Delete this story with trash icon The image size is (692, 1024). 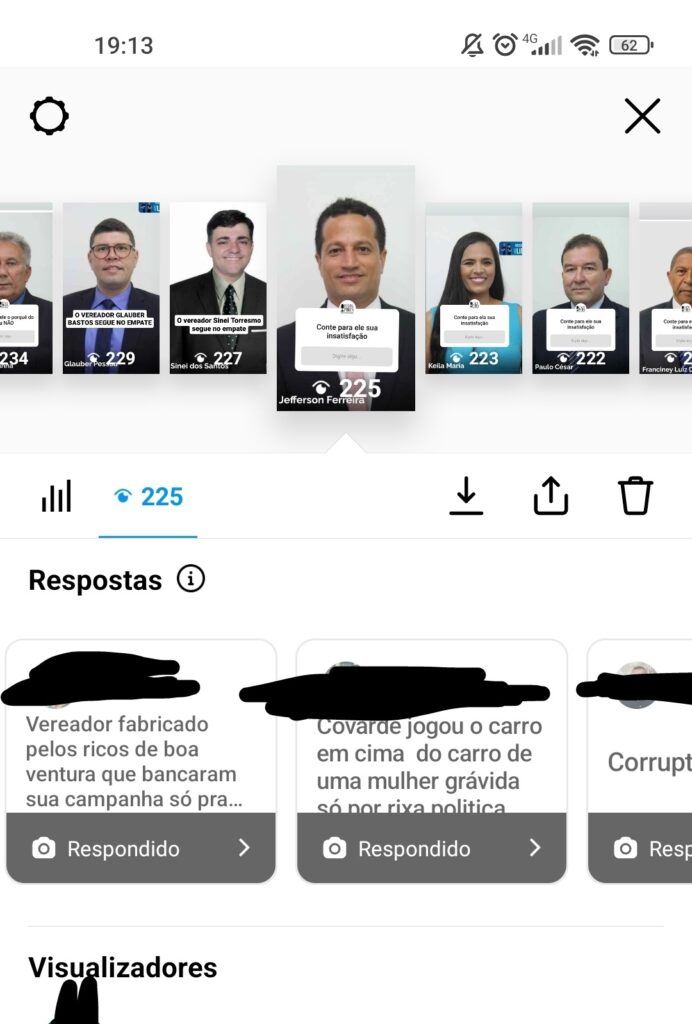(x=635, y=496)
